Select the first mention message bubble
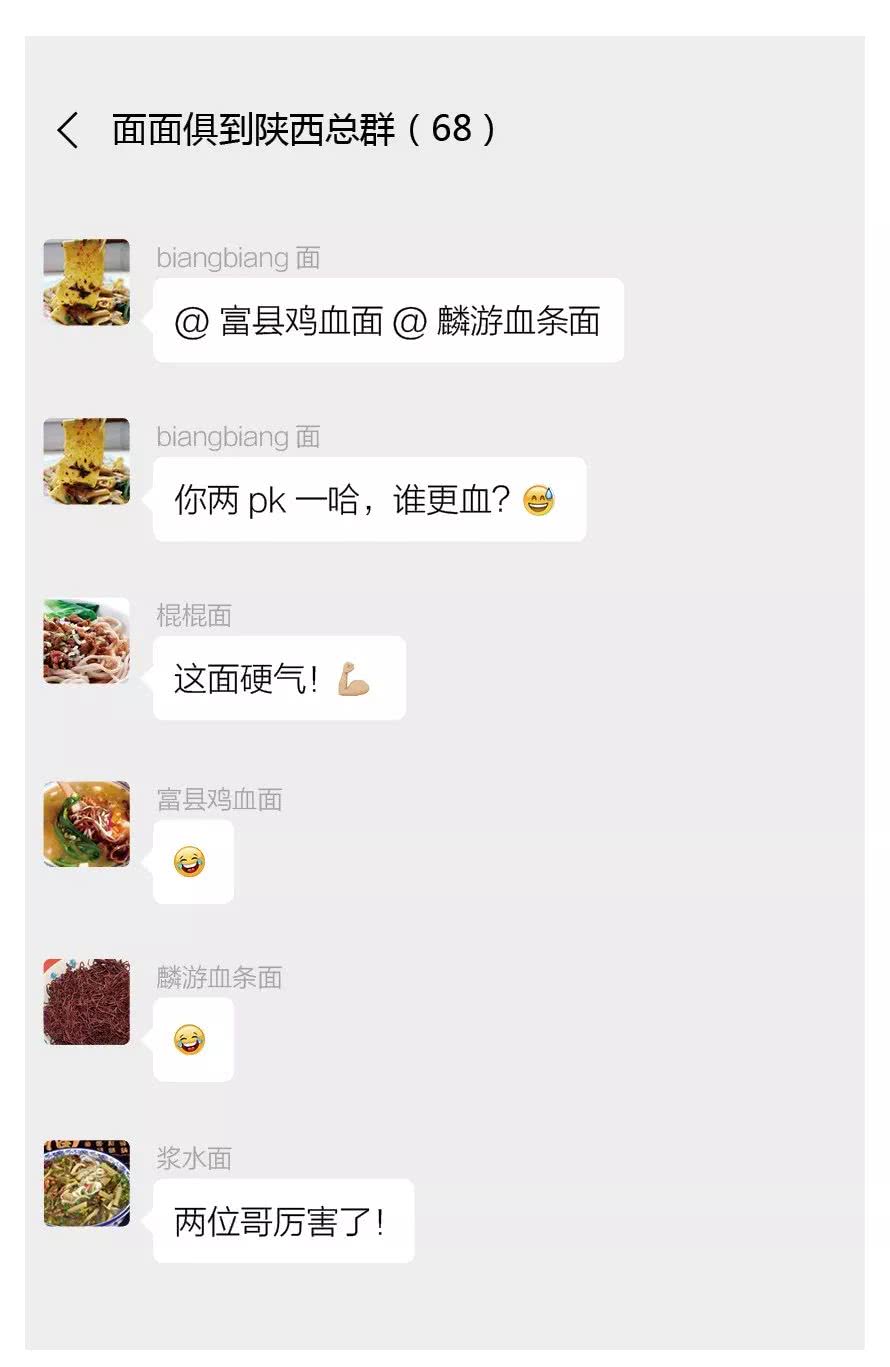Viewport: 890px width, 1367px height. (388, 318)
